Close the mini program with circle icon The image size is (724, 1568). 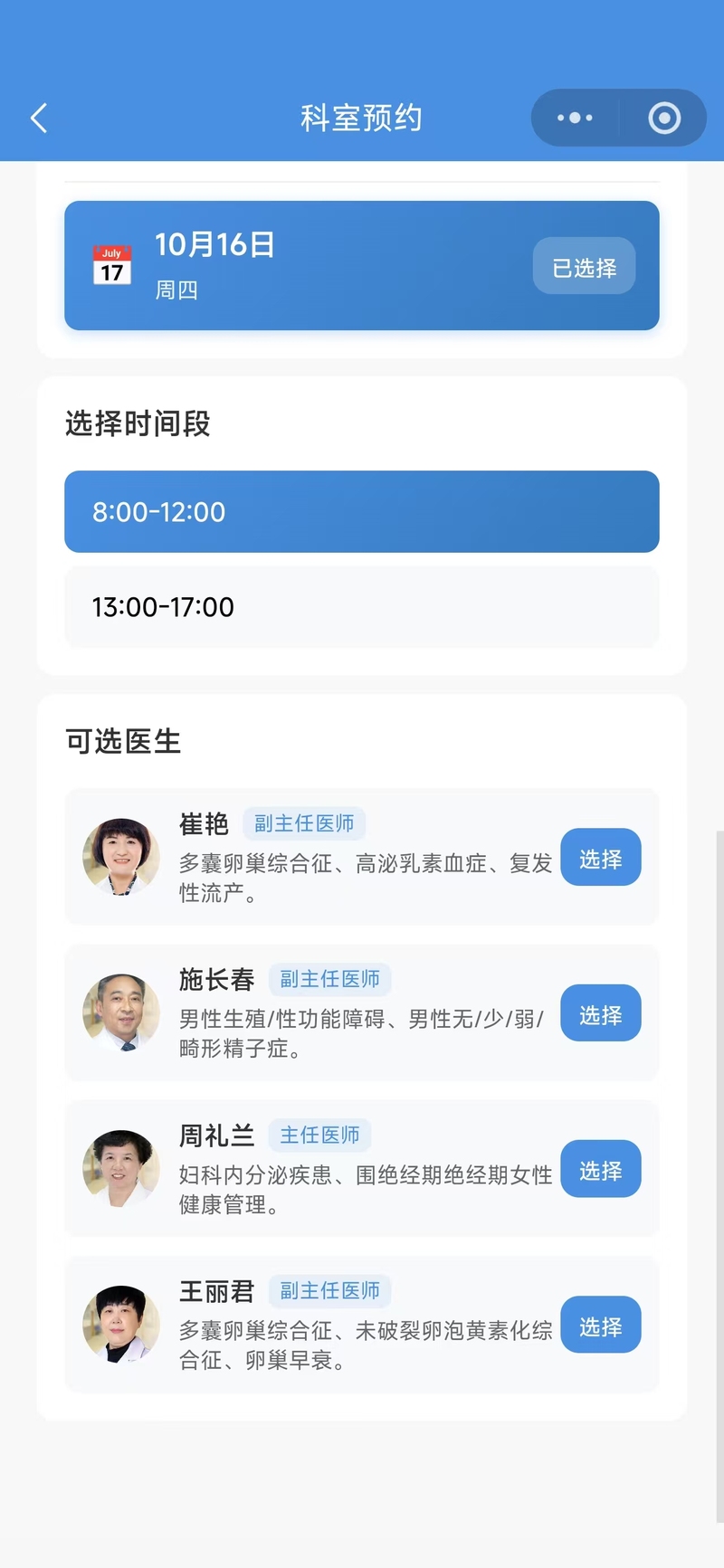(664, 118)
